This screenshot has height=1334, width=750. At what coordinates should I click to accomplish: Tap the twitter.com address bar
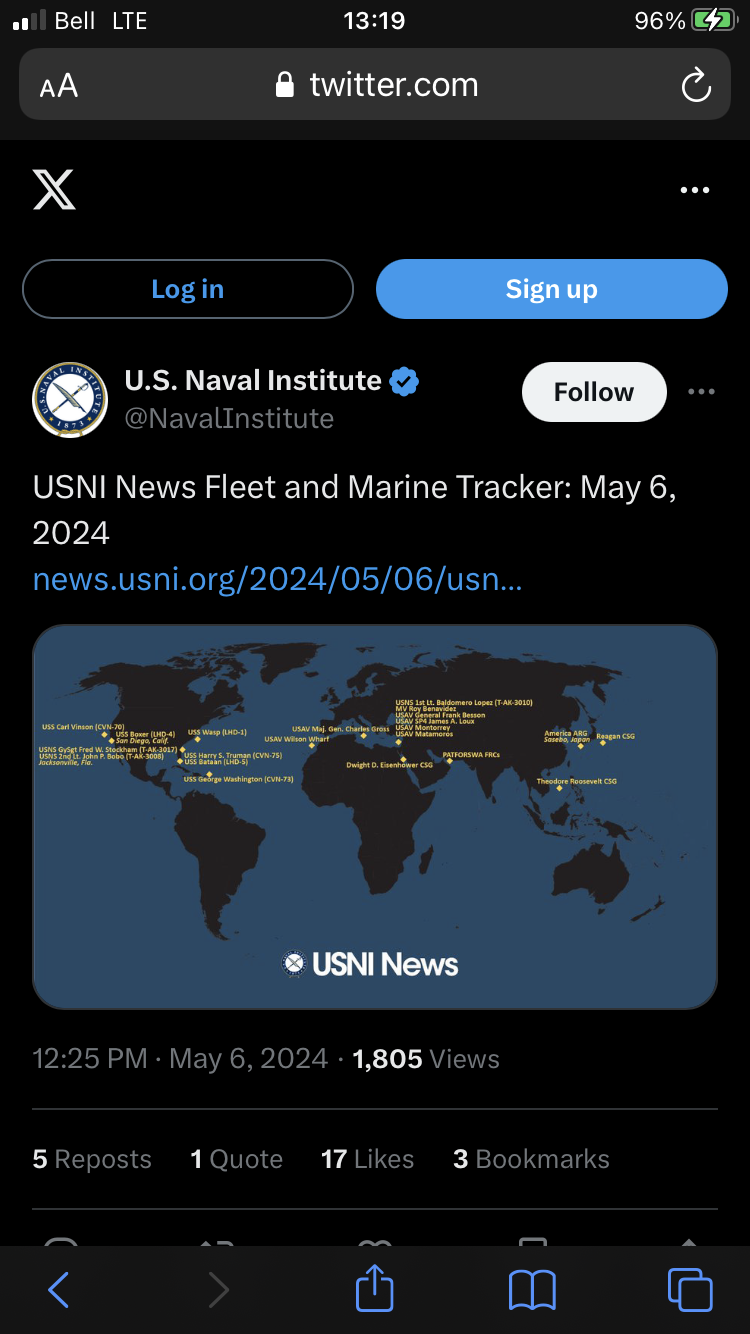coord(375,85)
